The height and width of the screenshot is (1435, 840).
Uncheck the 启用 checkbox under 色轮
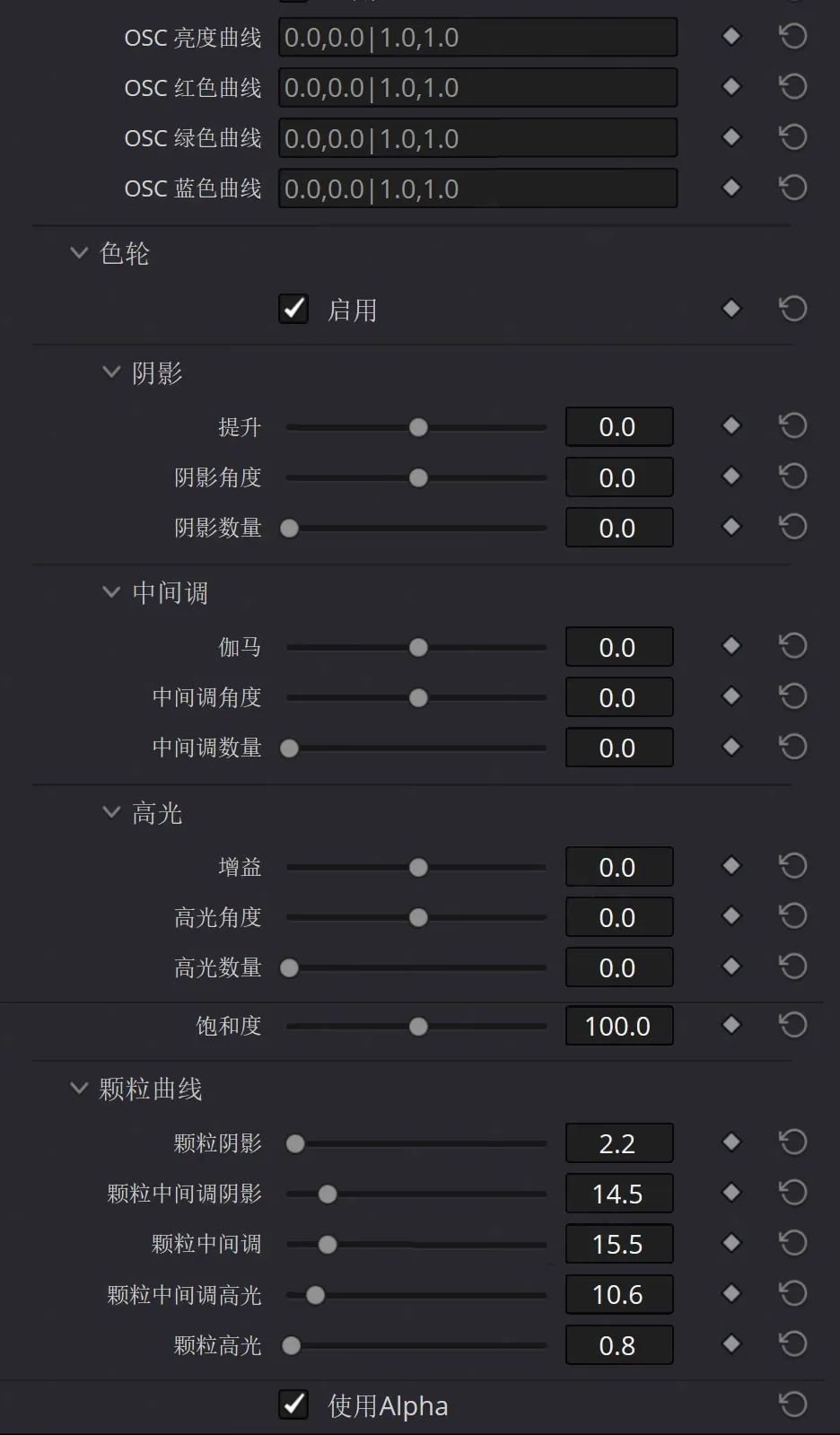coord(293,309)
